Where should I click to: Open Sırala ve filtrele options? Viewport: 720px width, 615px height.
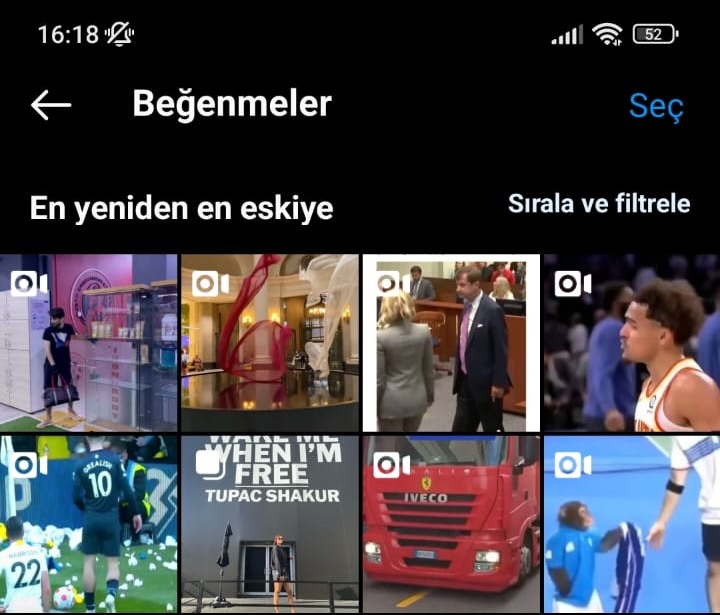tap(598, 204)
